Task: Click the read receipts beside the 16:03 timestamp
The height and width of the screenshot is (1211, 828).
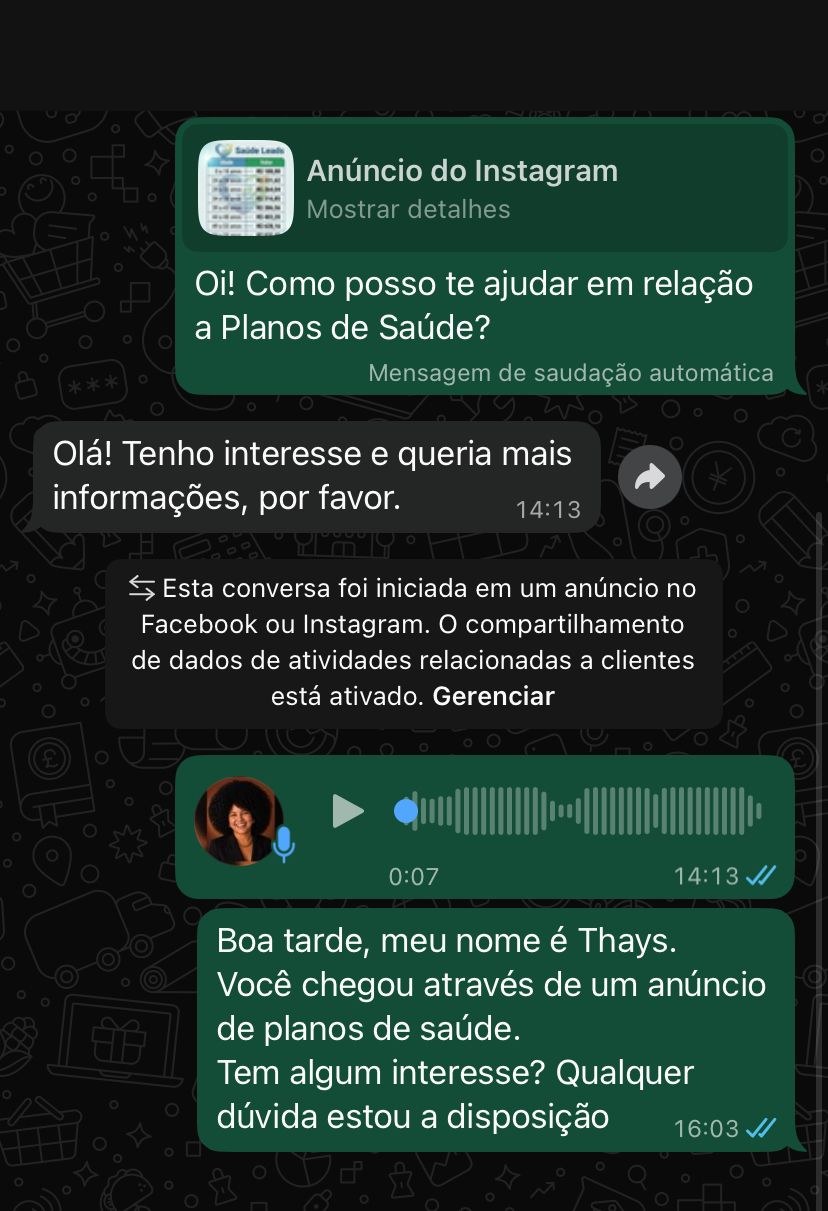Action: coord(761,1127)
